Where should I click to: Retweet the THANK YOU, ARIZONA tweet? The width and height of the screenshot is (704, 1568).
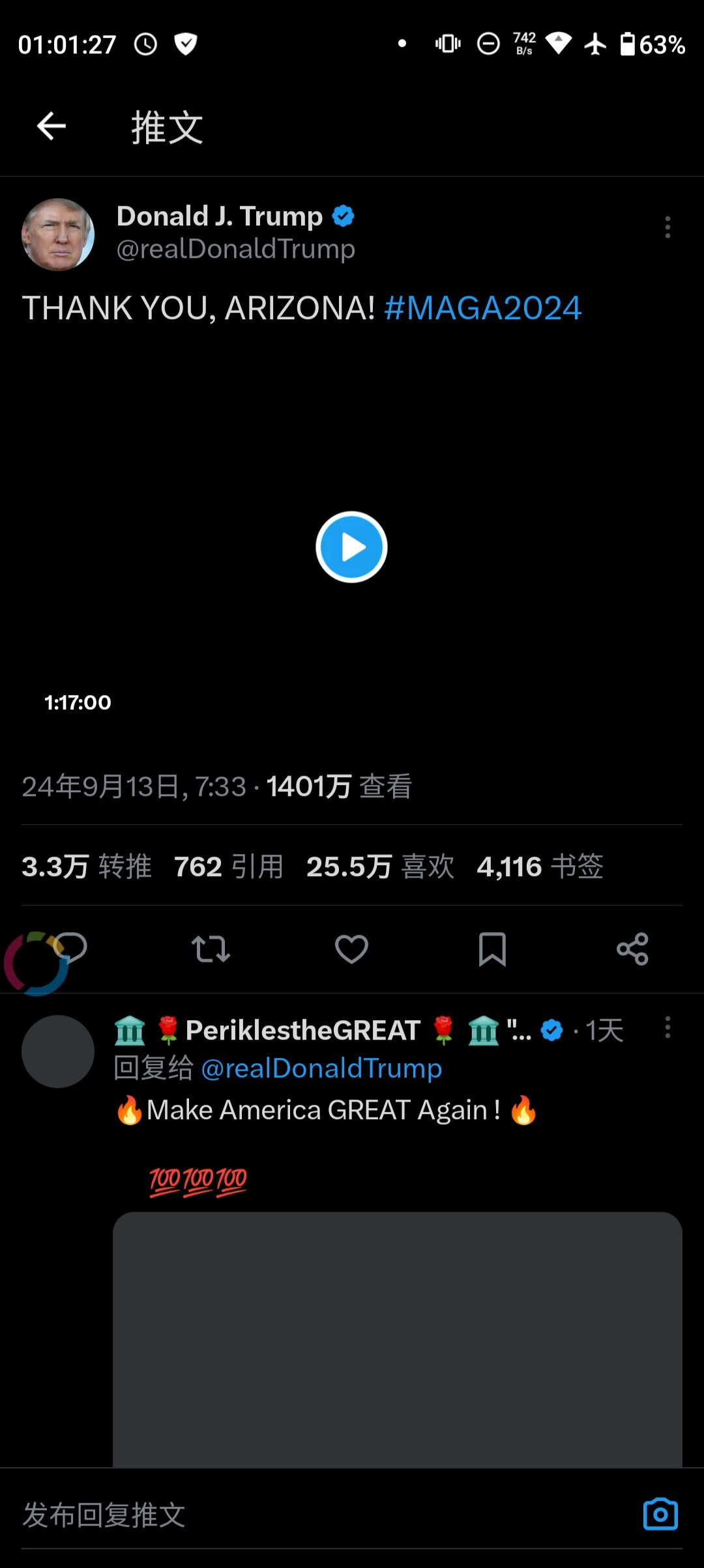pos(211,949)
